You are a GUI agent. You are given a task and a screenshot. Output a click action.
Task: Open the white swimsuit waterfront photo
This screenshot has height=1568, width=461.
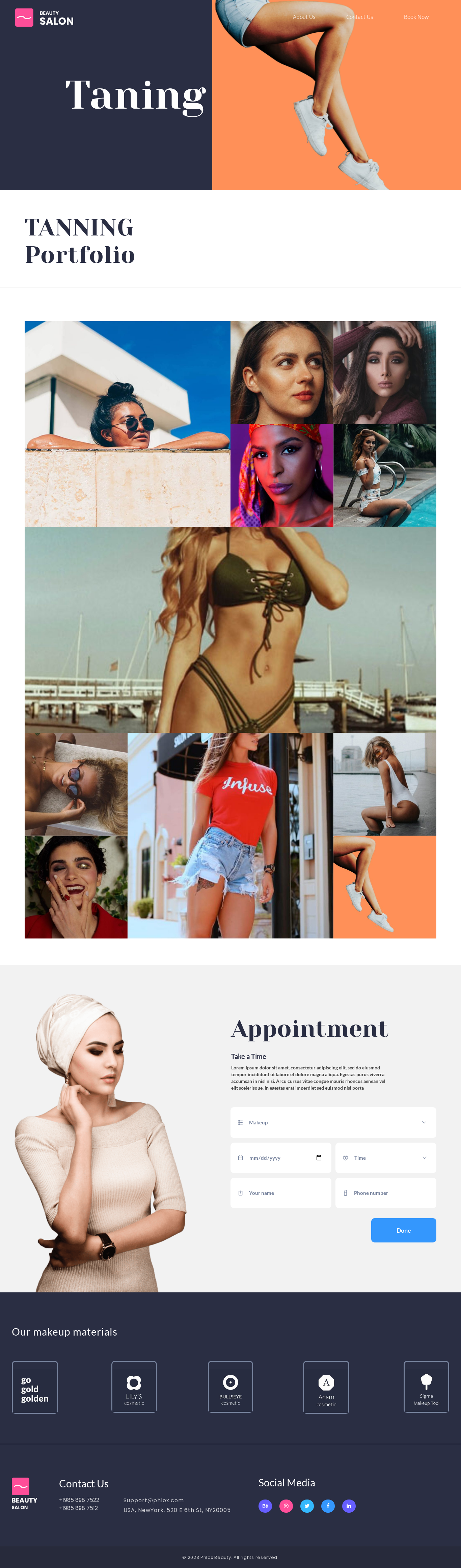385,784
